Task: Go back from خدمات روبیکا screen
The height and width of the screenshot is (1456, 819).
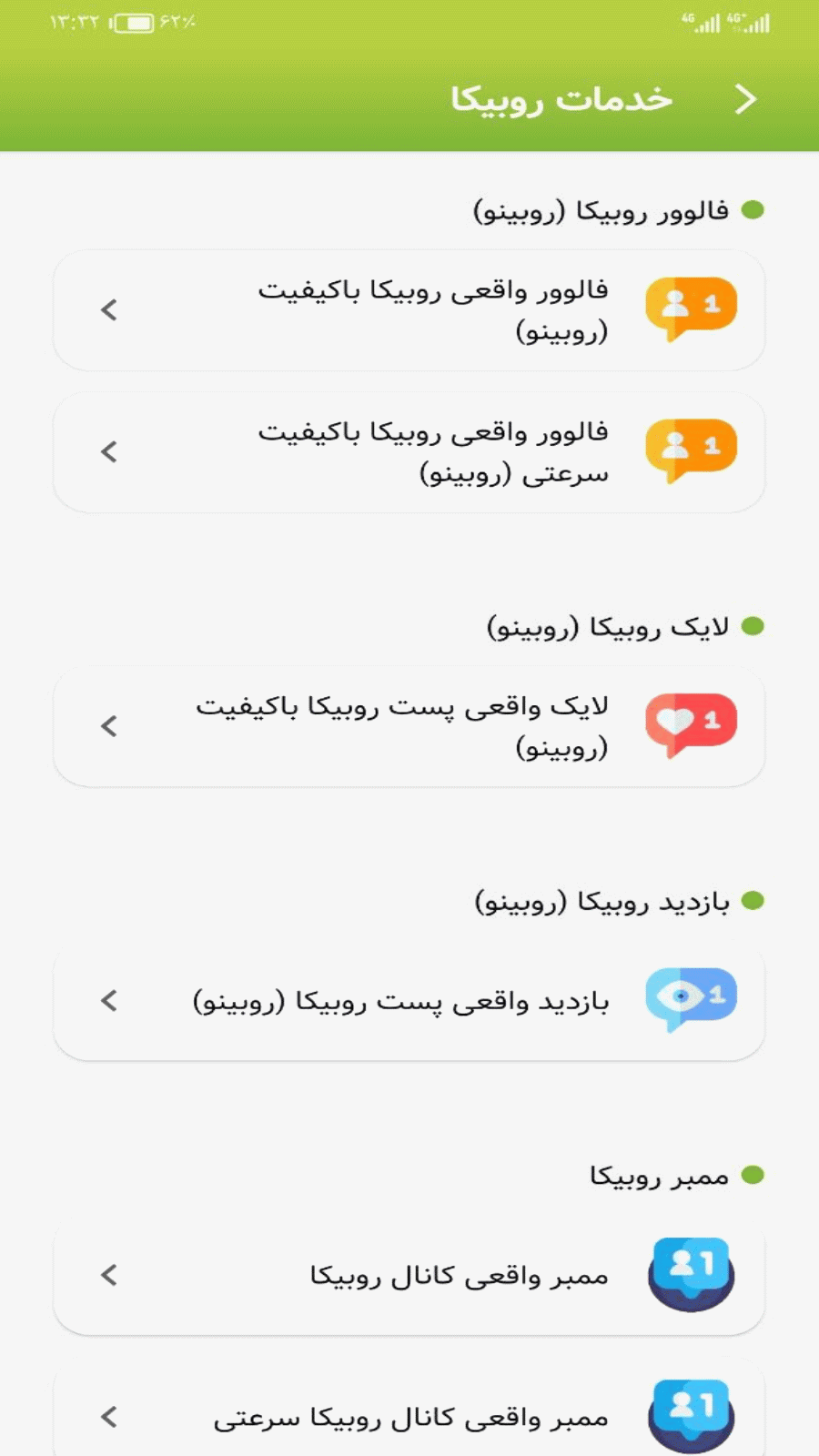Action: [x=745, y=98]
